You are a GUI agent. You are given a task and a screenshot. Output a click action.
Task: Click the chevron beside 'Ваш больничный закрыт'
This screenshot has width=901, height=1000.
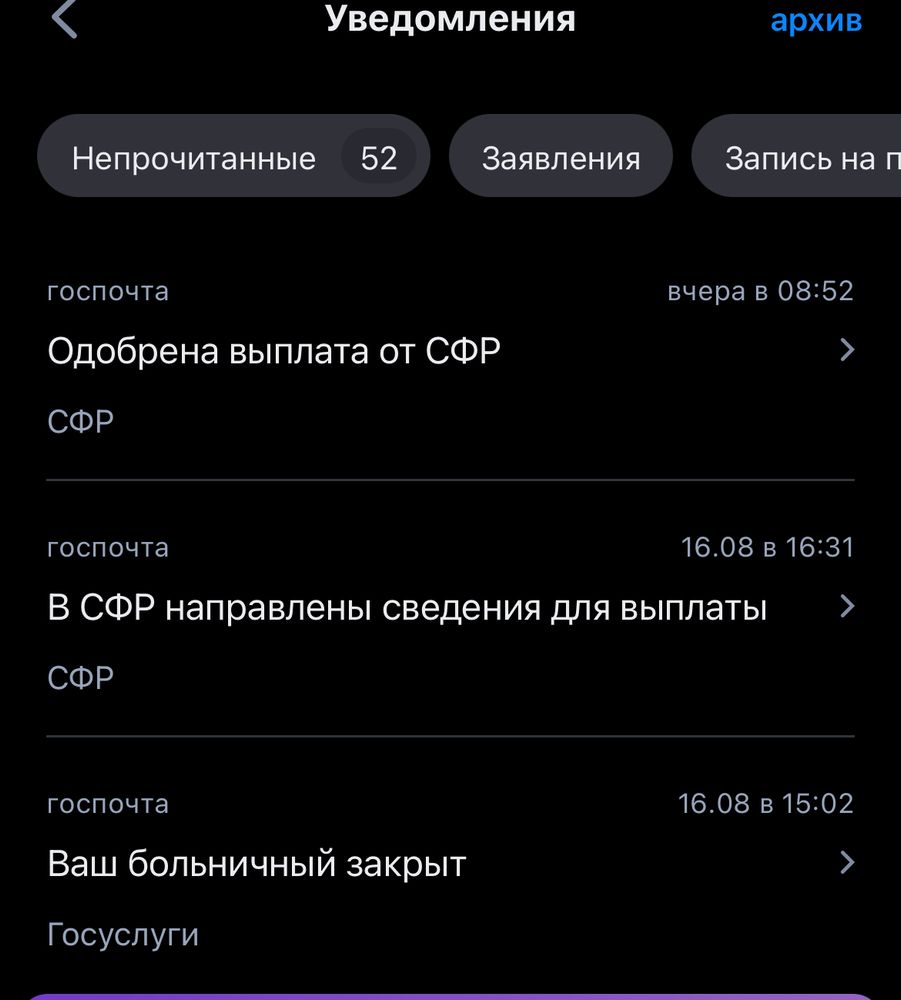click(x=846, y=862)
